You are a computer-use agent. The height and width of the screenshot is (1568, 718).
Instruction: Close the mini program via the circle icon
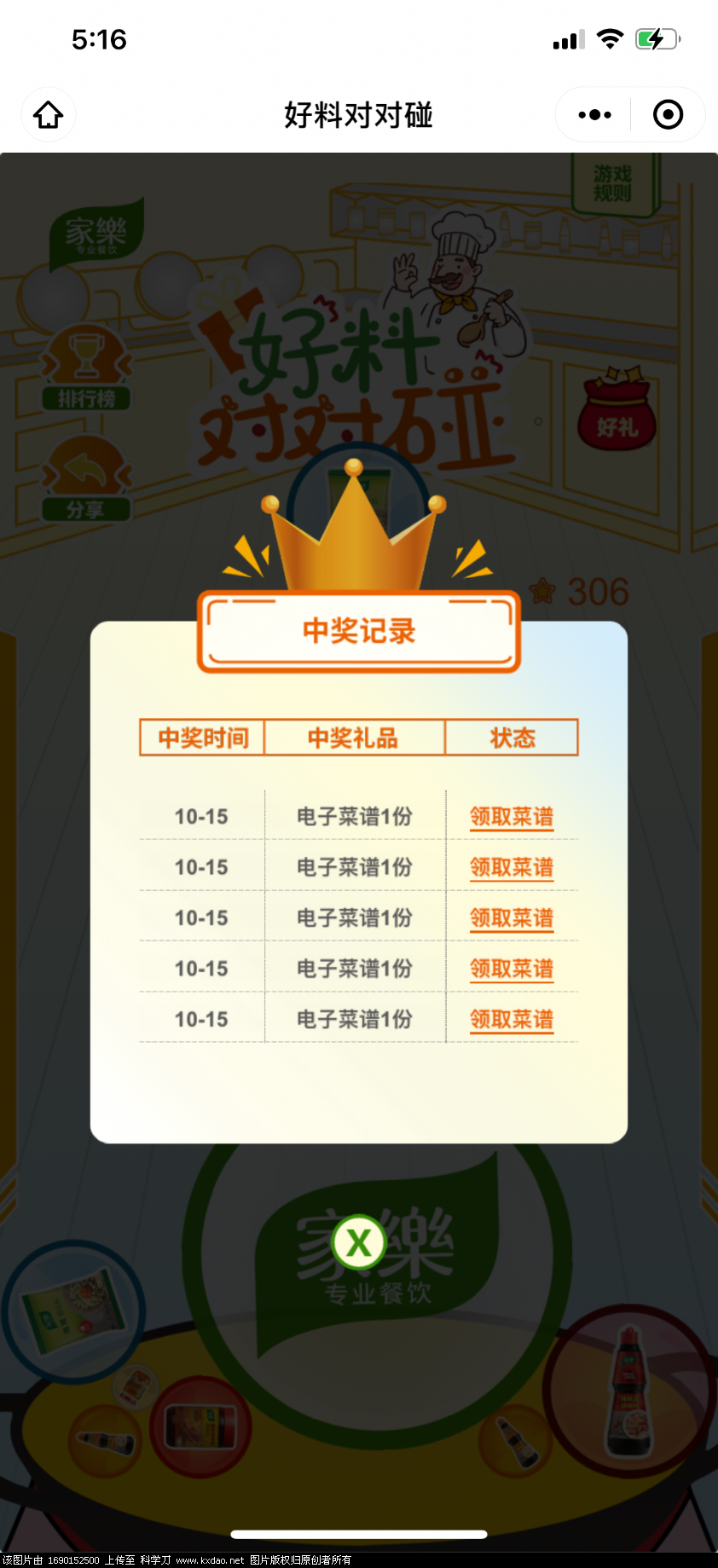tap(668, 114)
